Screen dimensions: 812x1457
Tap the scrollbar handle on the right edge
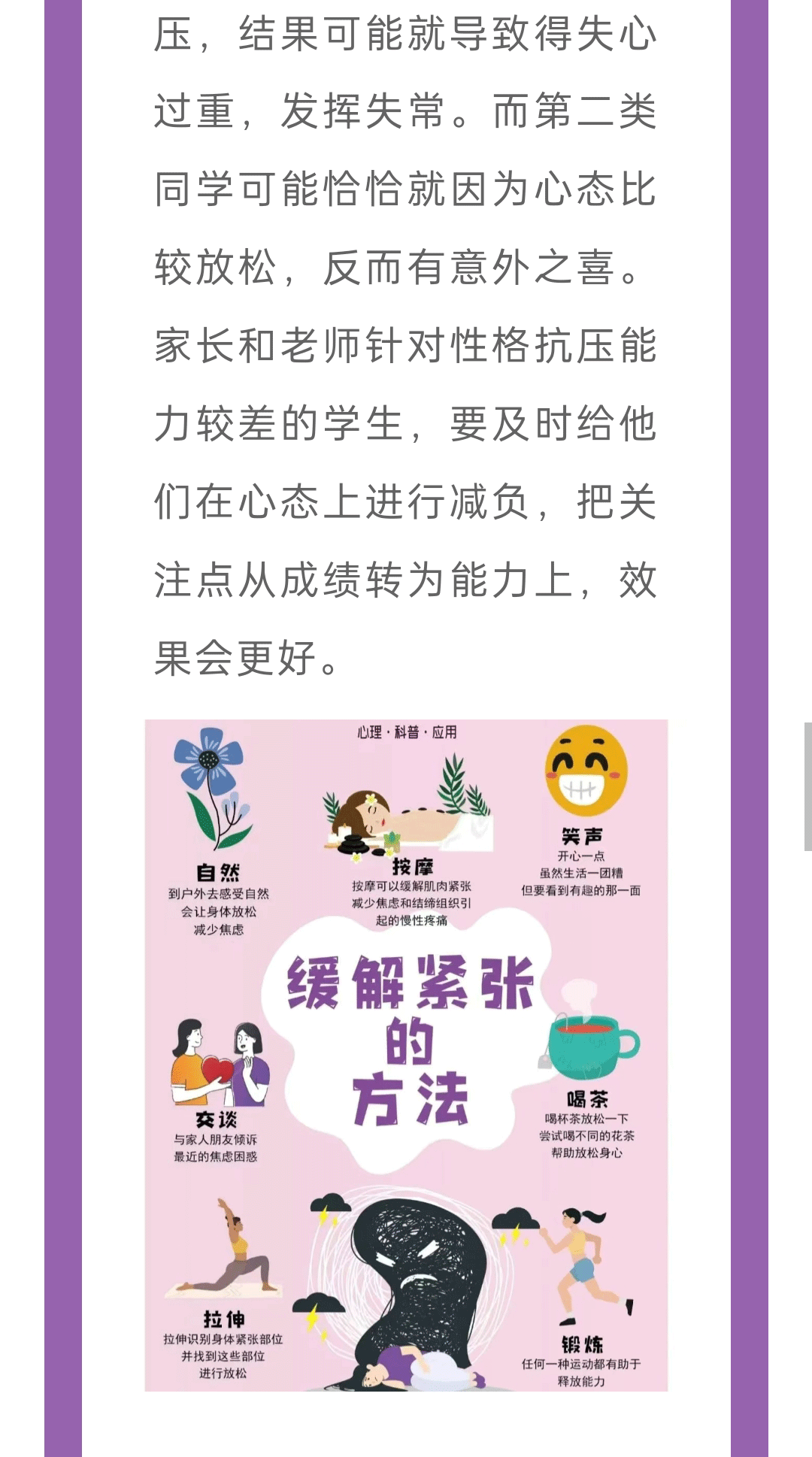click(x=807, y=786)
